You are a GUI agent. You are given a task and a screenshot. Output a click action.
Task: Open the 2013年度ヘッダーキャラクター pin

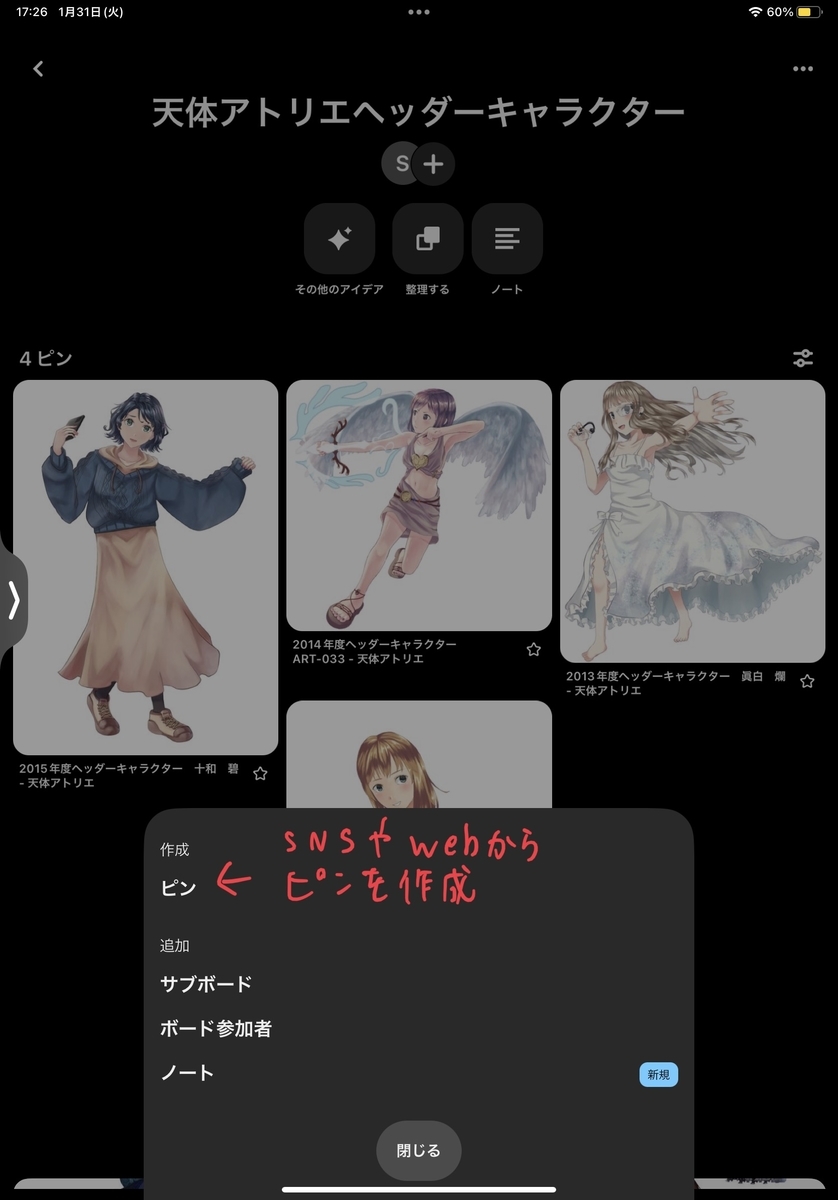[x=692, y=520]
